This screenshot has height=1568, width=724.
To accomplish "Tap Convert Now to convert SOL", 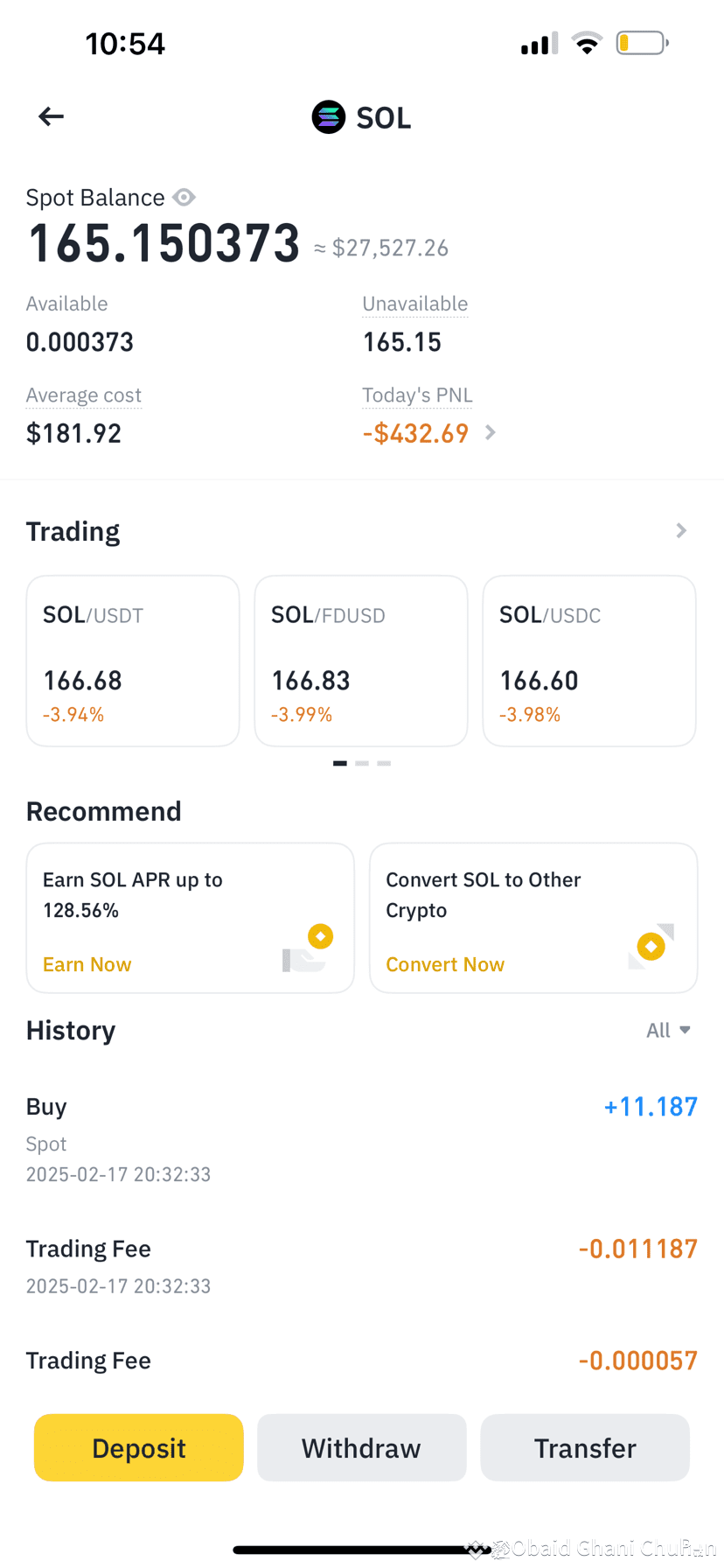I will tap(445, 964).
